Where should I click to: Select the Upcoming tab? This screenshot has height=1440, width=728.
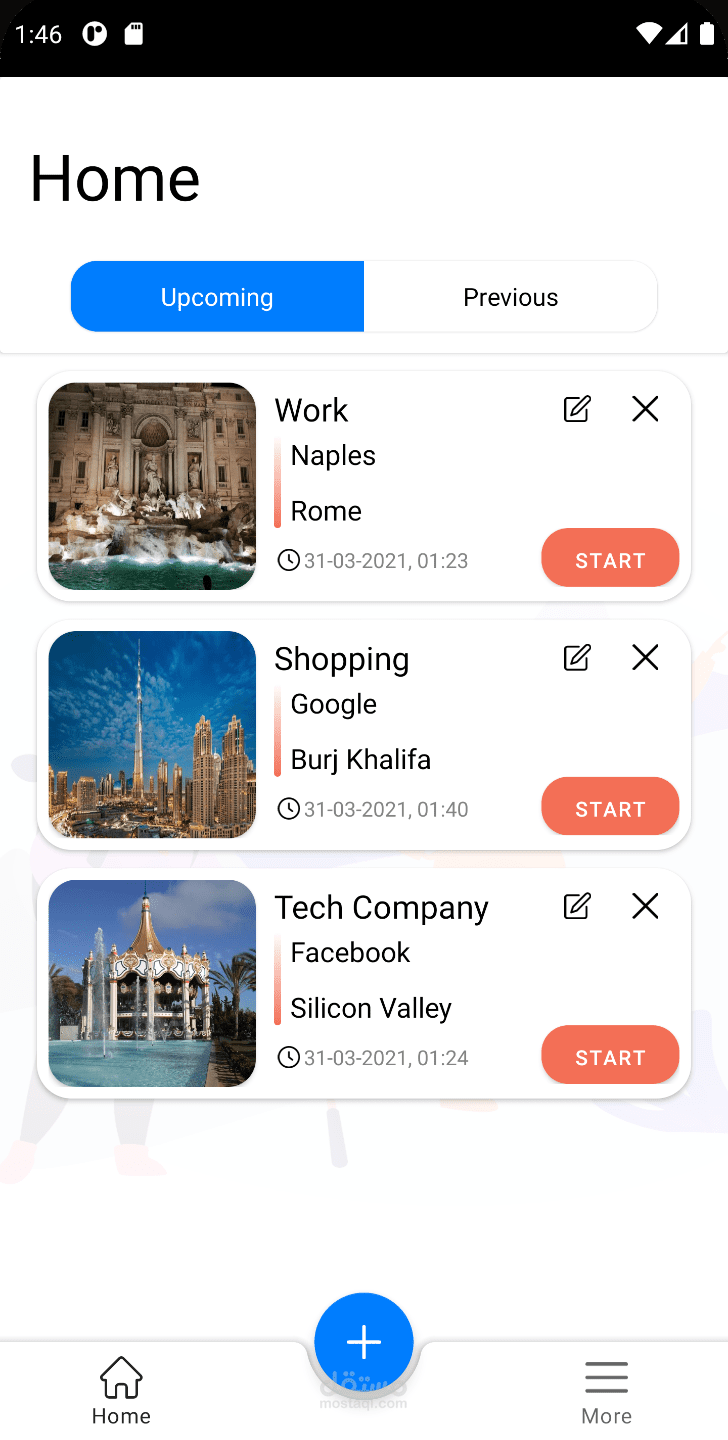pos(217,297)
